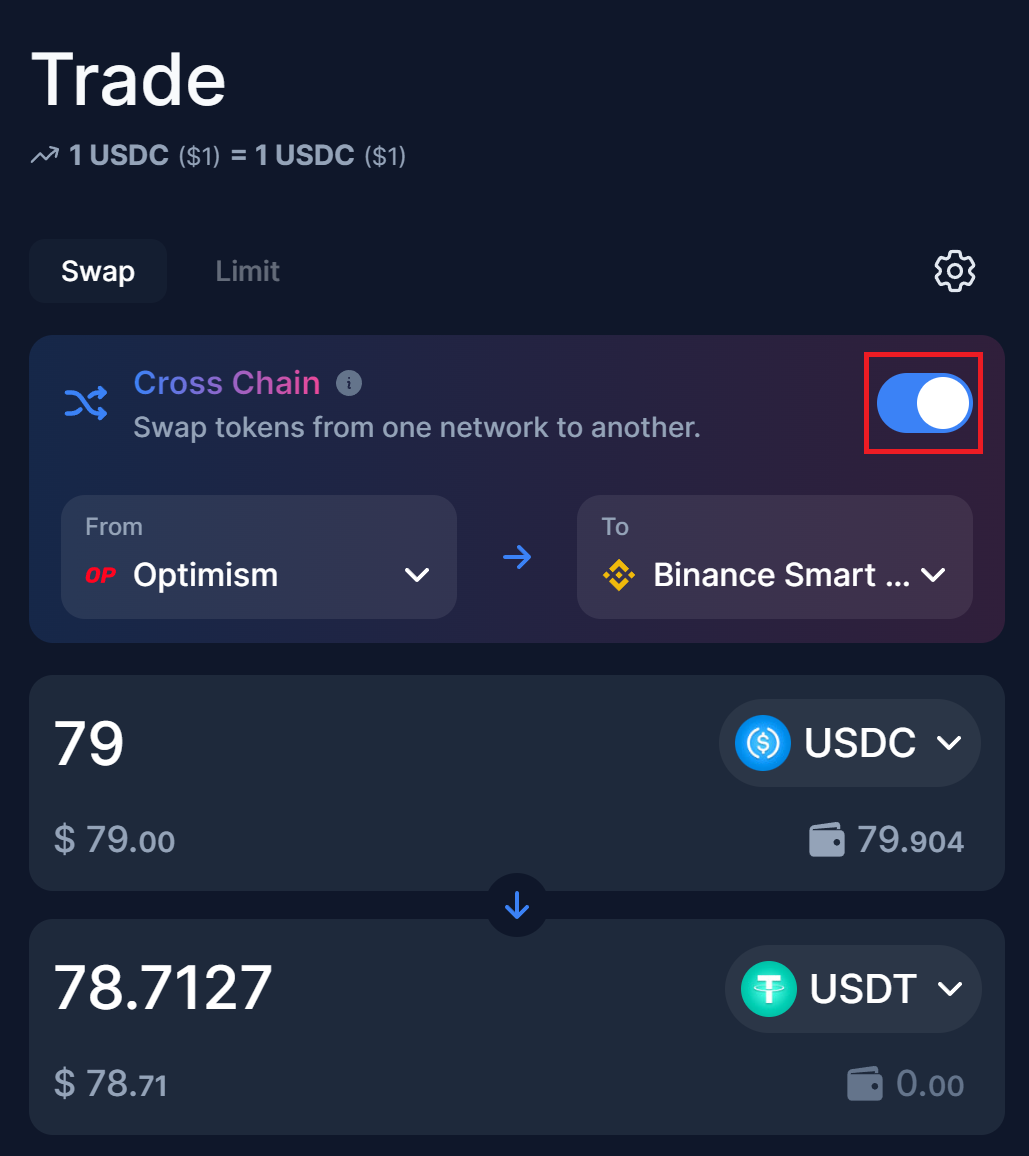The image size is (1029, 1156).
Task: Change the To network Binance Smart Chain
Action: click(774, 557)
